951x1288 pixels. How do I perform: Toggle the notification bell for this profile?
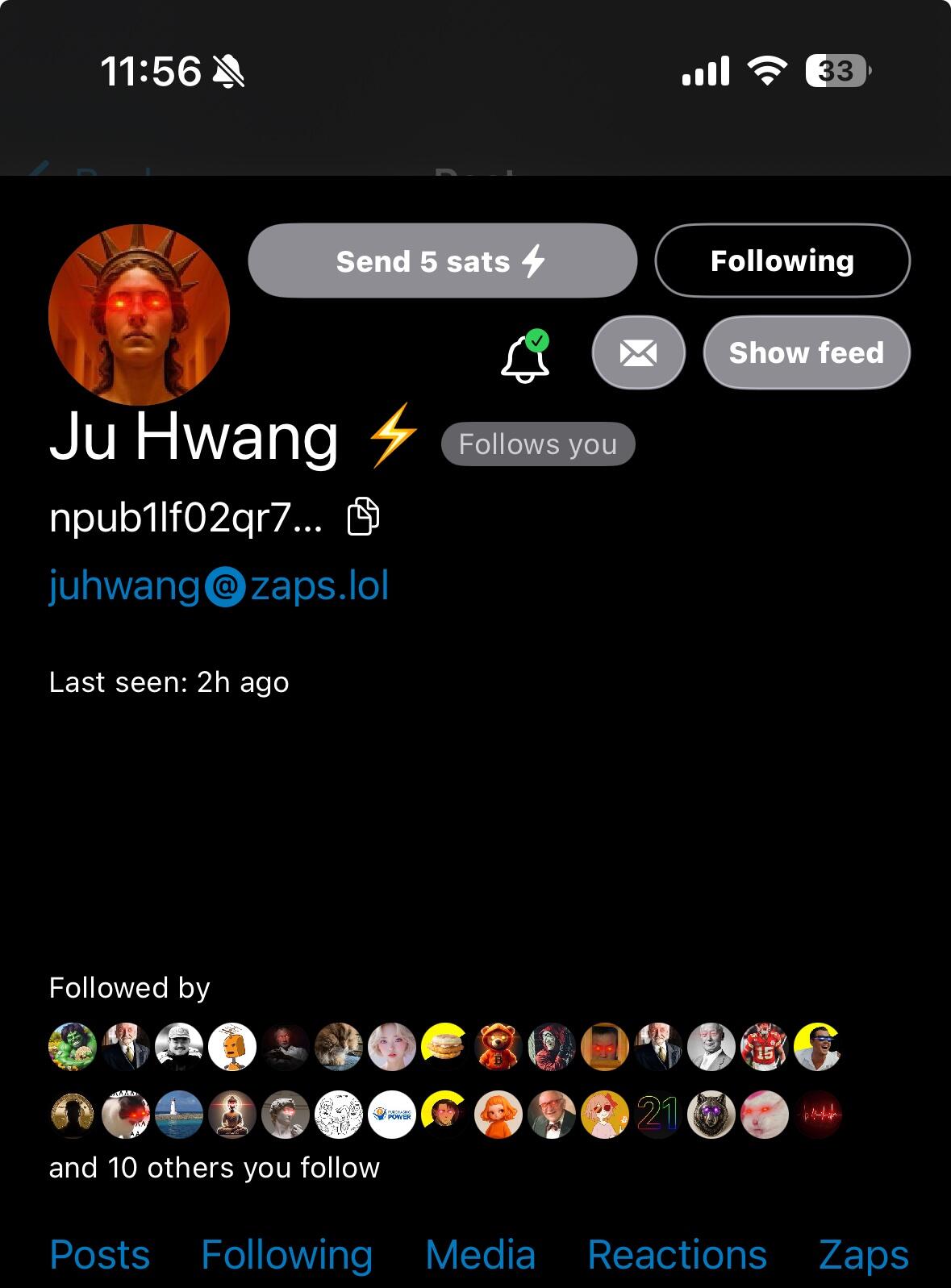[525, 356]
